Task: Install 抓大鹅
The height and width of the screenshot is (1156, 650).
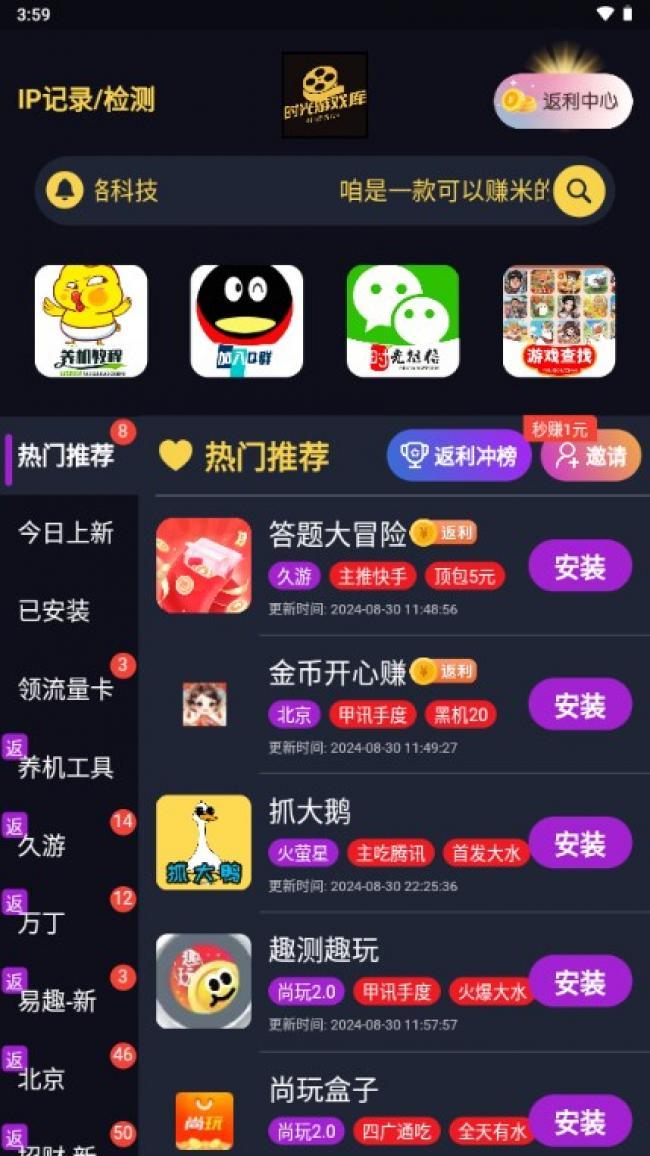Action: tap(580, 843)
